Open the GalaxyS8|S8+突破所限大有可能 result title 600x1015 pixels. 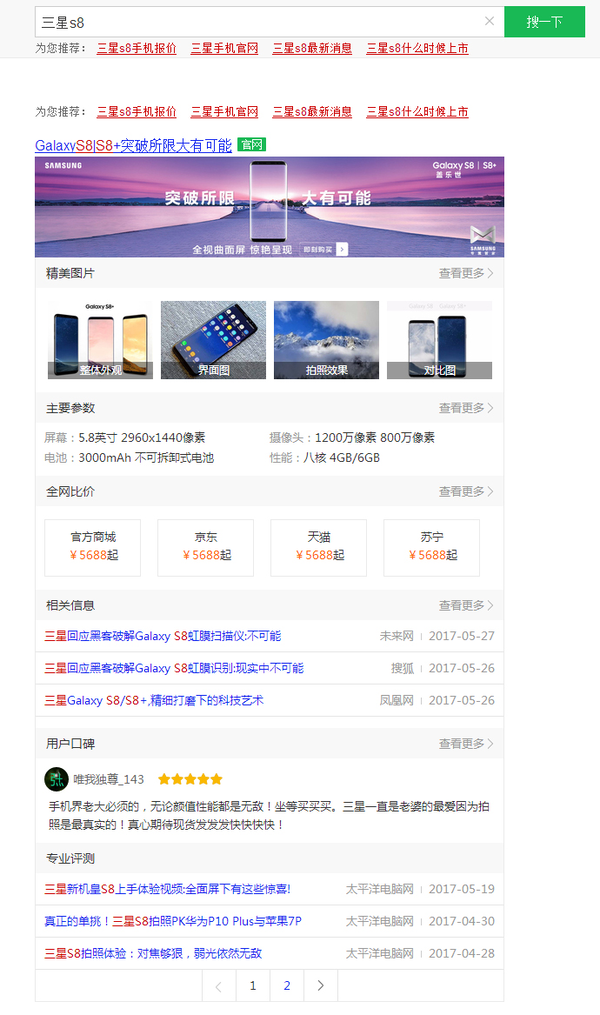point(133,146)
